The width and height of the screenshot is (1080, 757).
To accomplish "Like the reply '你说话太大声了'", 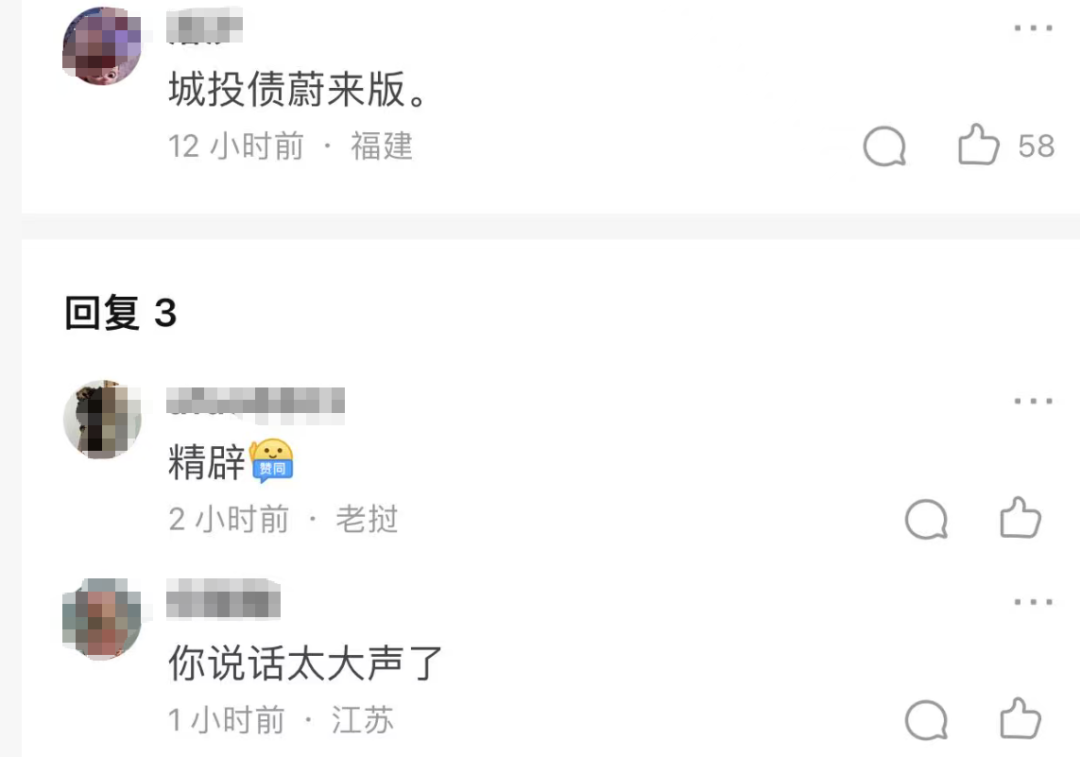I will point(1021,719).
